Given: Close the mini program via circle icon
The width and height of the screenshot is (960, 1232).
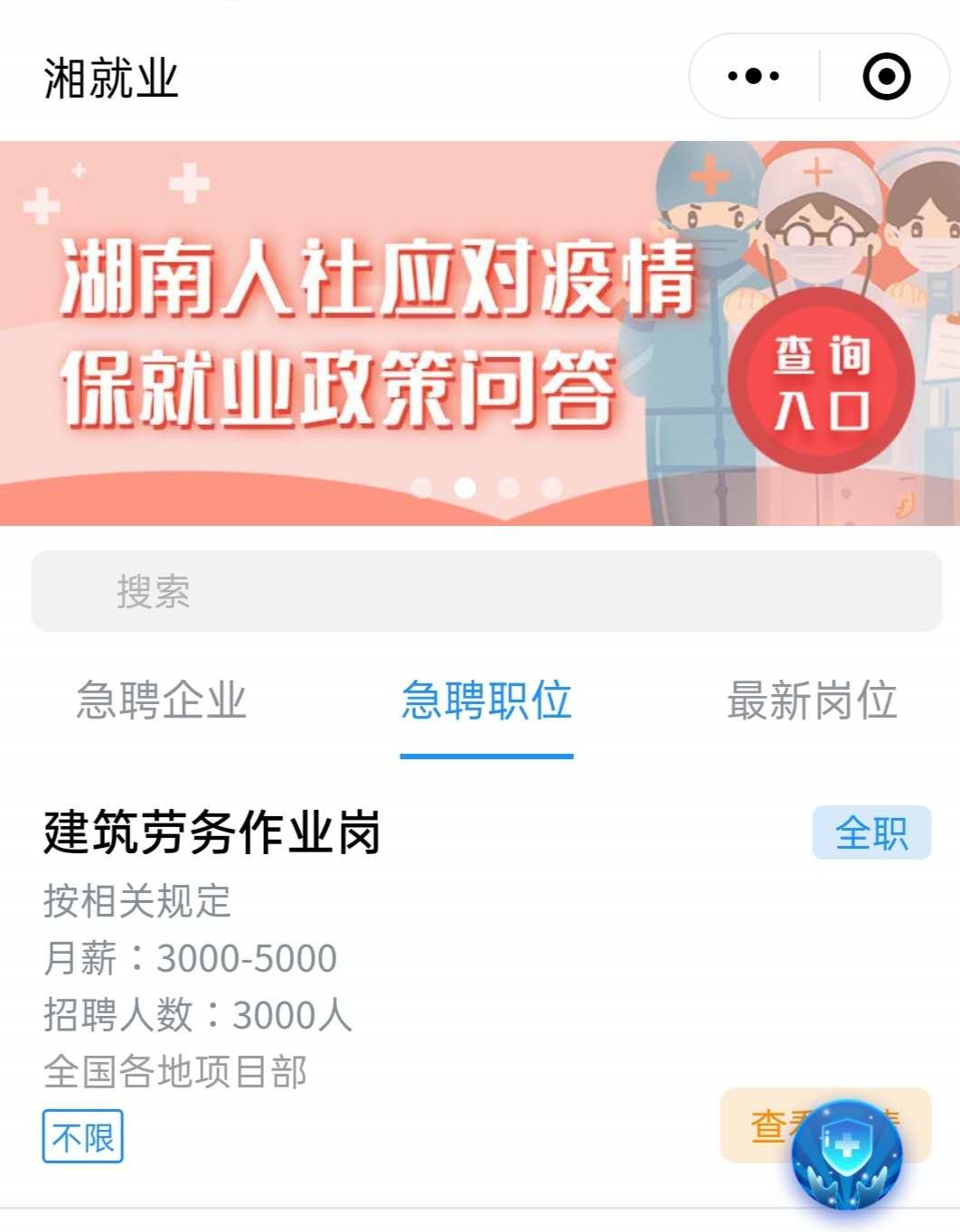Looking at the screenshot, I should point(886,77).
